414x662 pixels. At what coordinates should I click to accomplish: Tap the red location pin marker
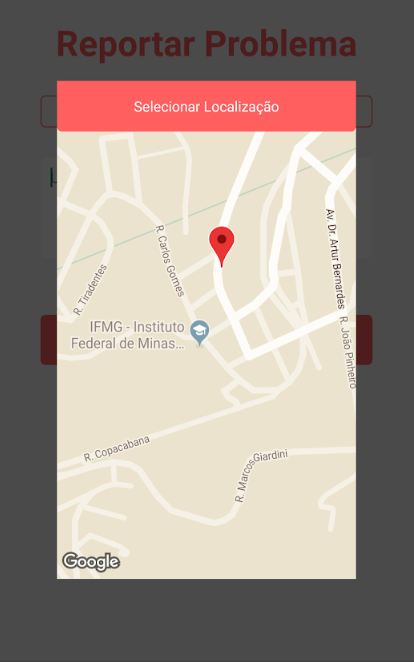tap(222, 247)
